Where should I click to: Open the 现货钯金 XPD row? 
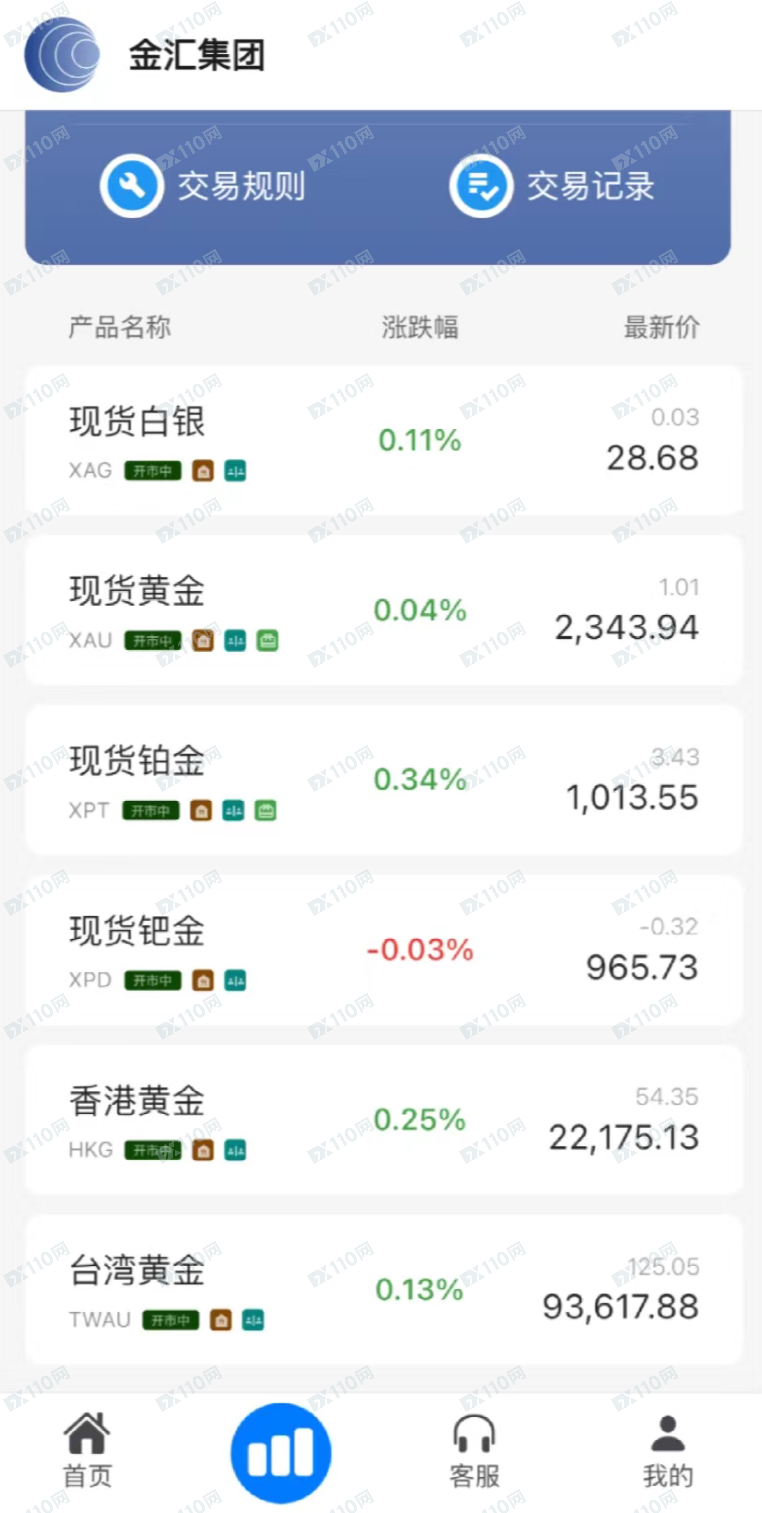[383, 950]
